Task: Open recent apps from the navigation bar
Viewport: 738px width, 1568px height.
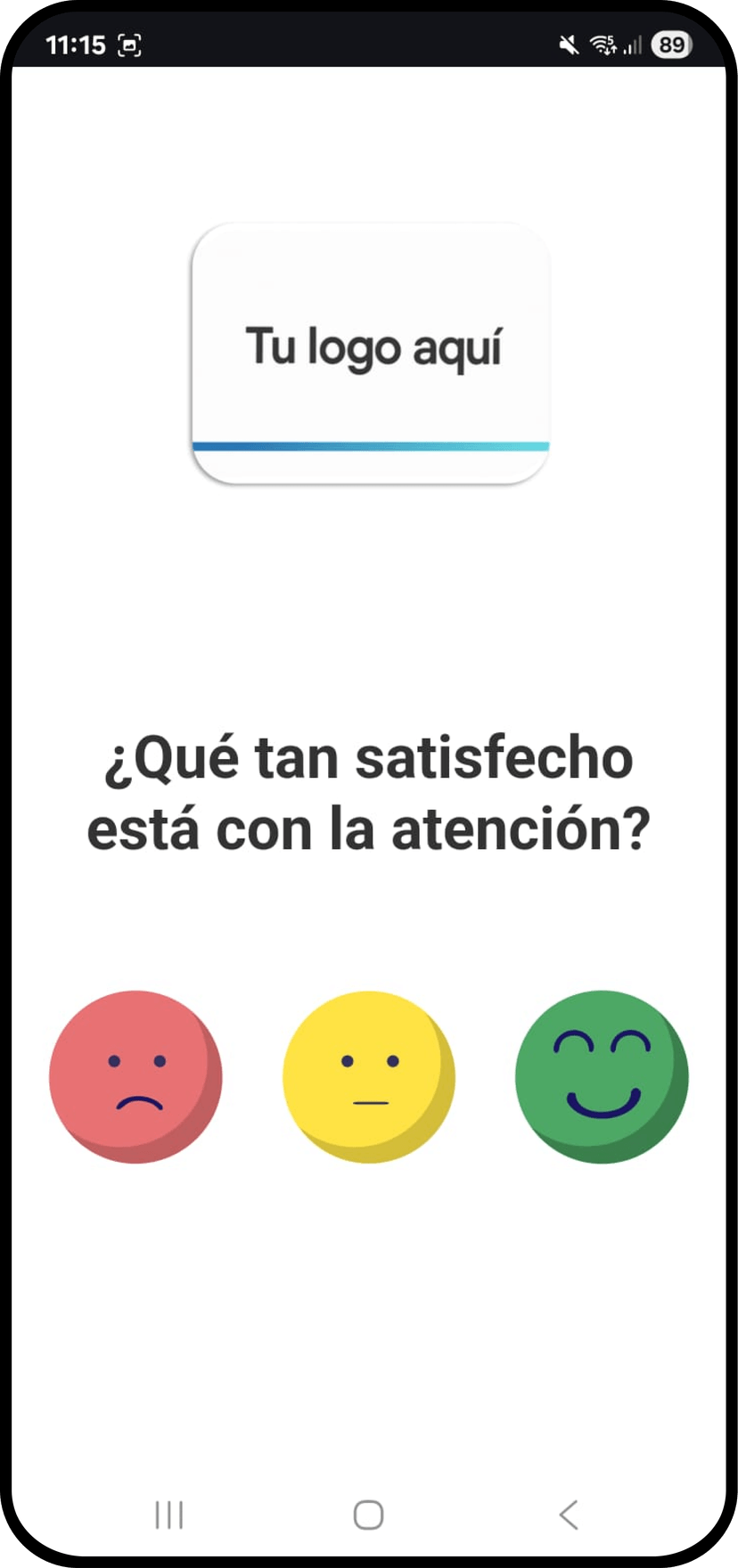Action: pos(168,1515)
